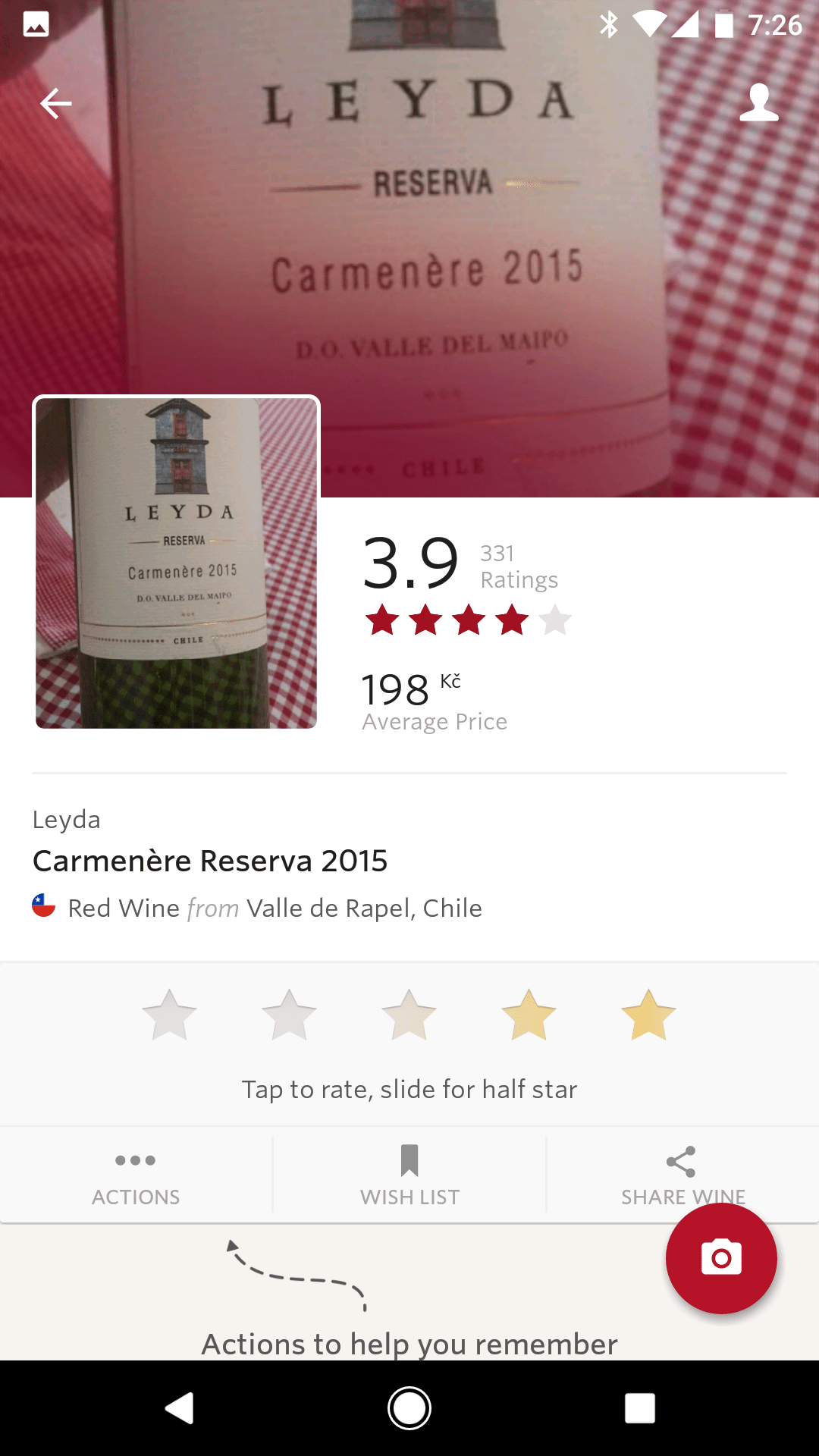The image size is (819, 1456).
Task: Go back using the top arrow
Action: 55,103
